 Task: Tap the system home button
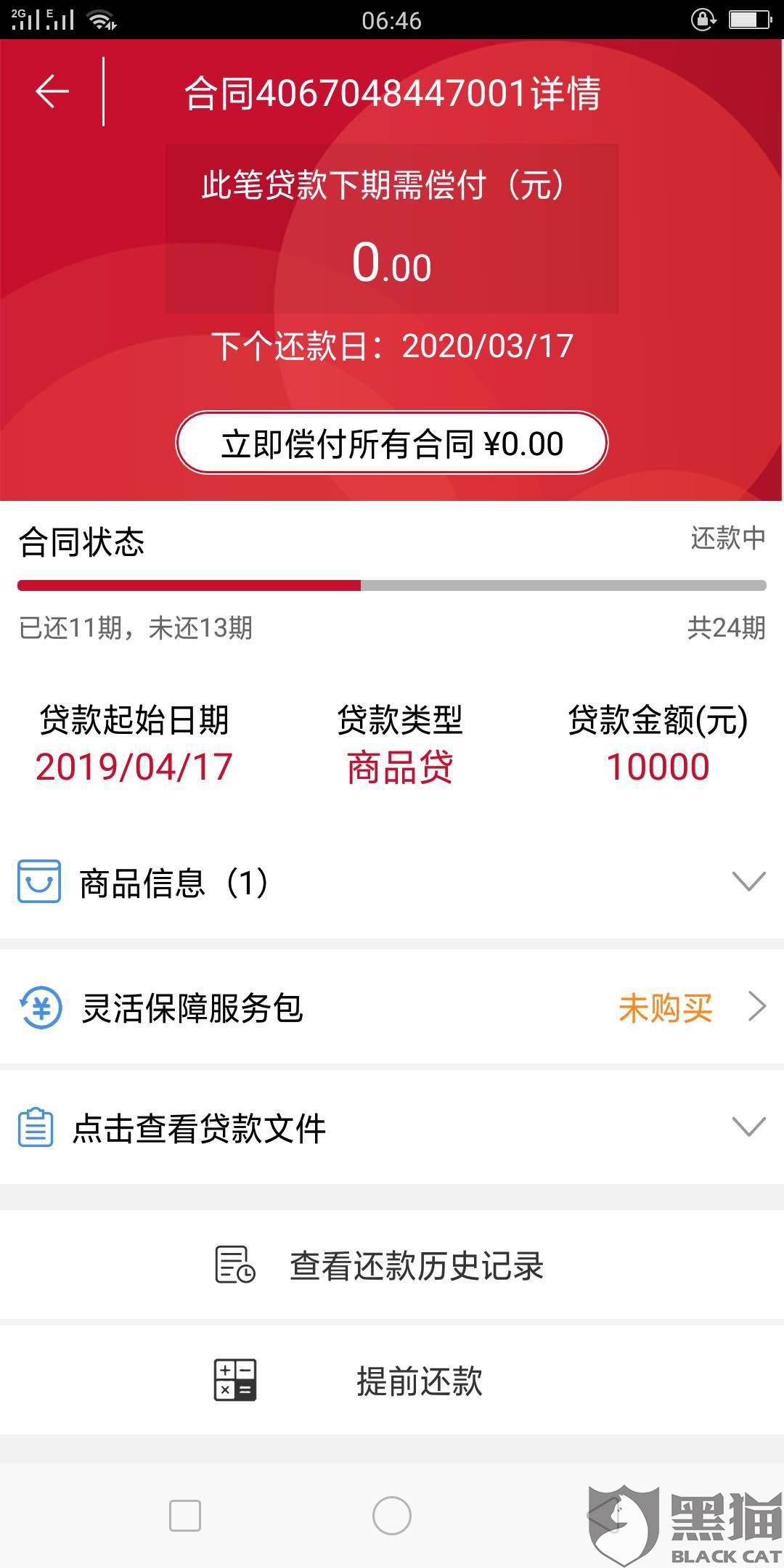click(392, 1516)
